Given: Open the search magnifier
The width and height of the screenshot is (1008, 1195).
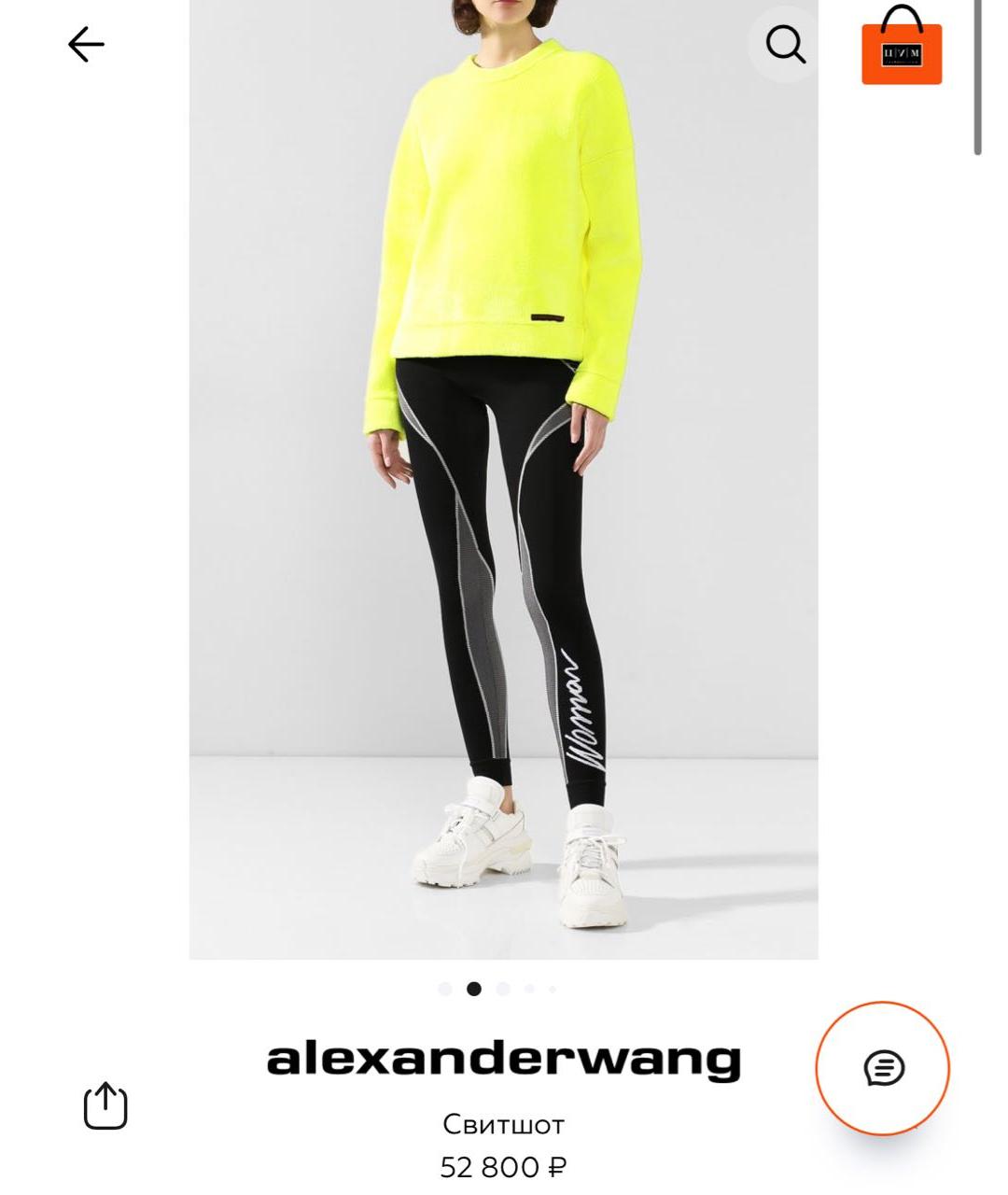Looking at the screenshot, I should pyautogui.click(x=785, y=44).
